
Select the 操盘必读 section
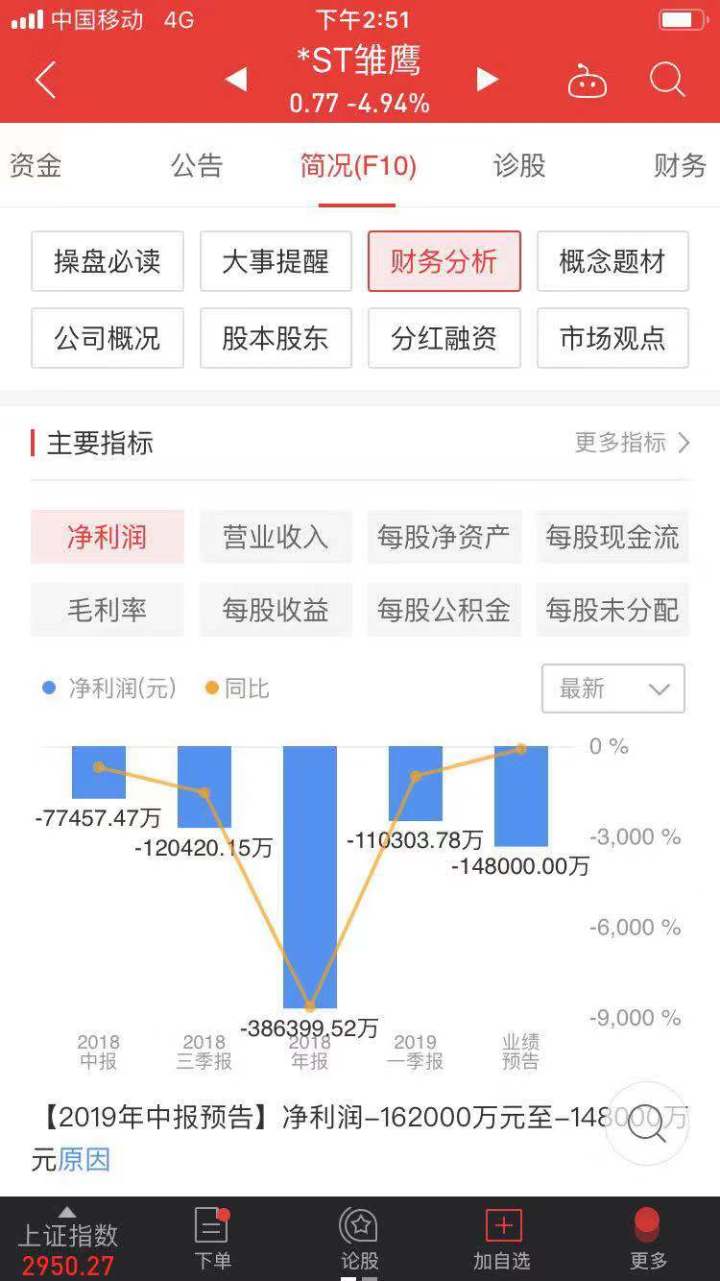[107, 262]
